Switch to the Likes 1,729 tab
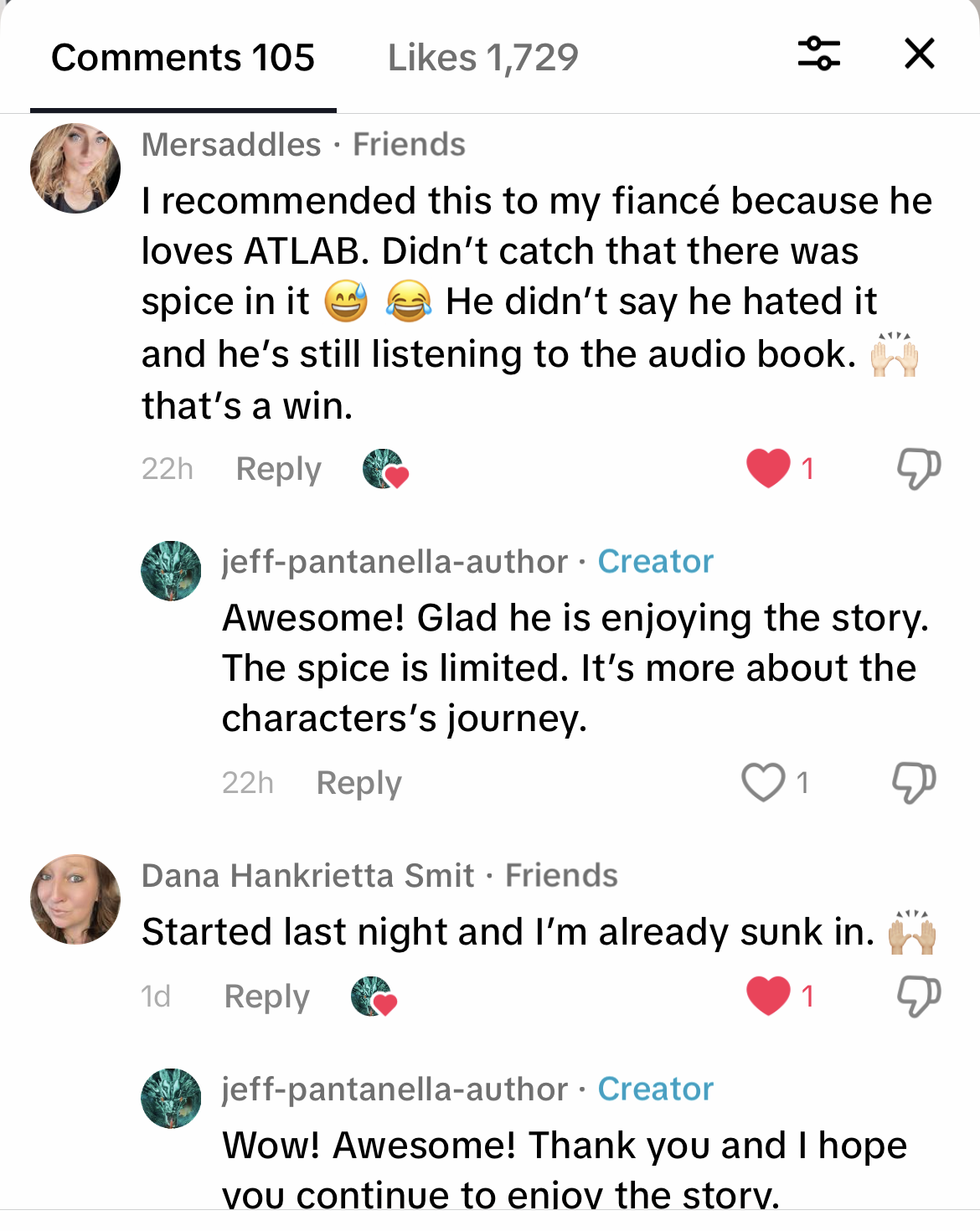 click(x=482, y=58)
